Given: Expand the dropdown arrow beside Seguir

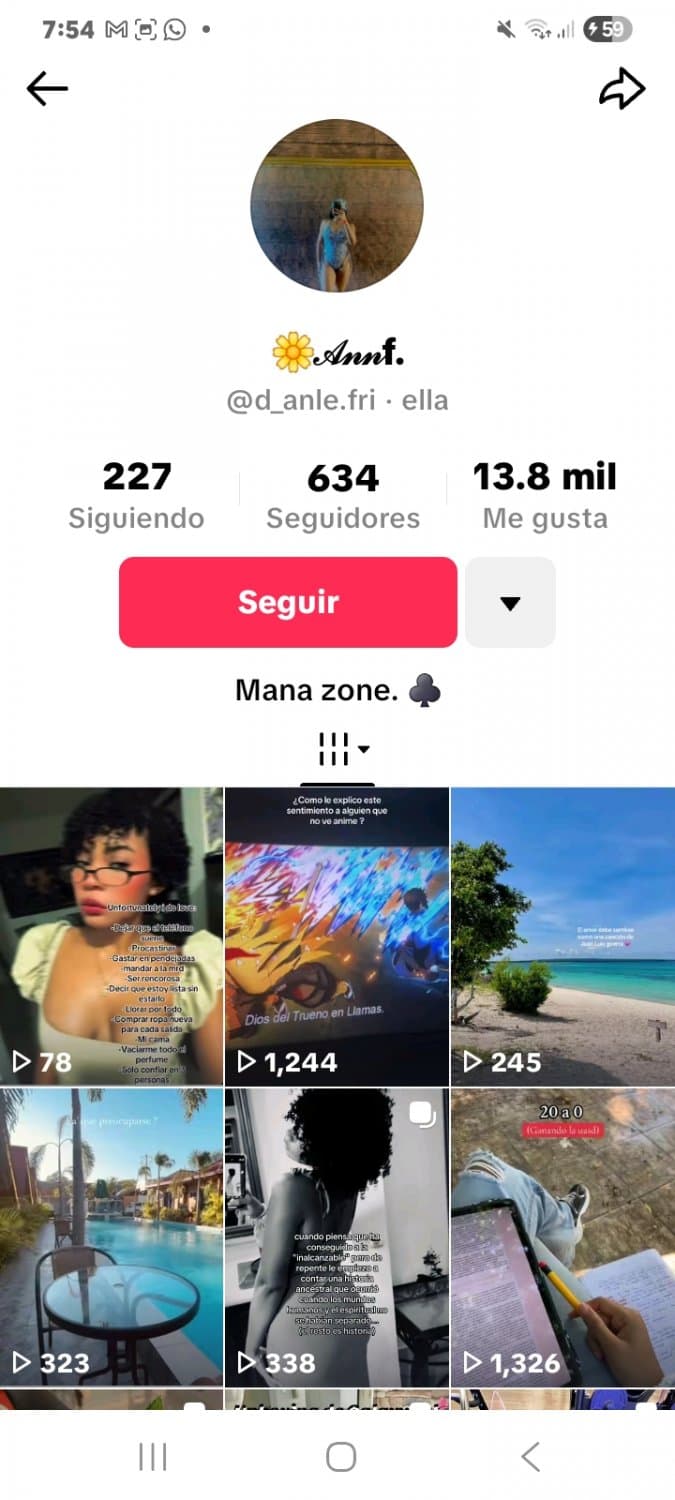Looking at the screenshot, I should coord(510,602).
